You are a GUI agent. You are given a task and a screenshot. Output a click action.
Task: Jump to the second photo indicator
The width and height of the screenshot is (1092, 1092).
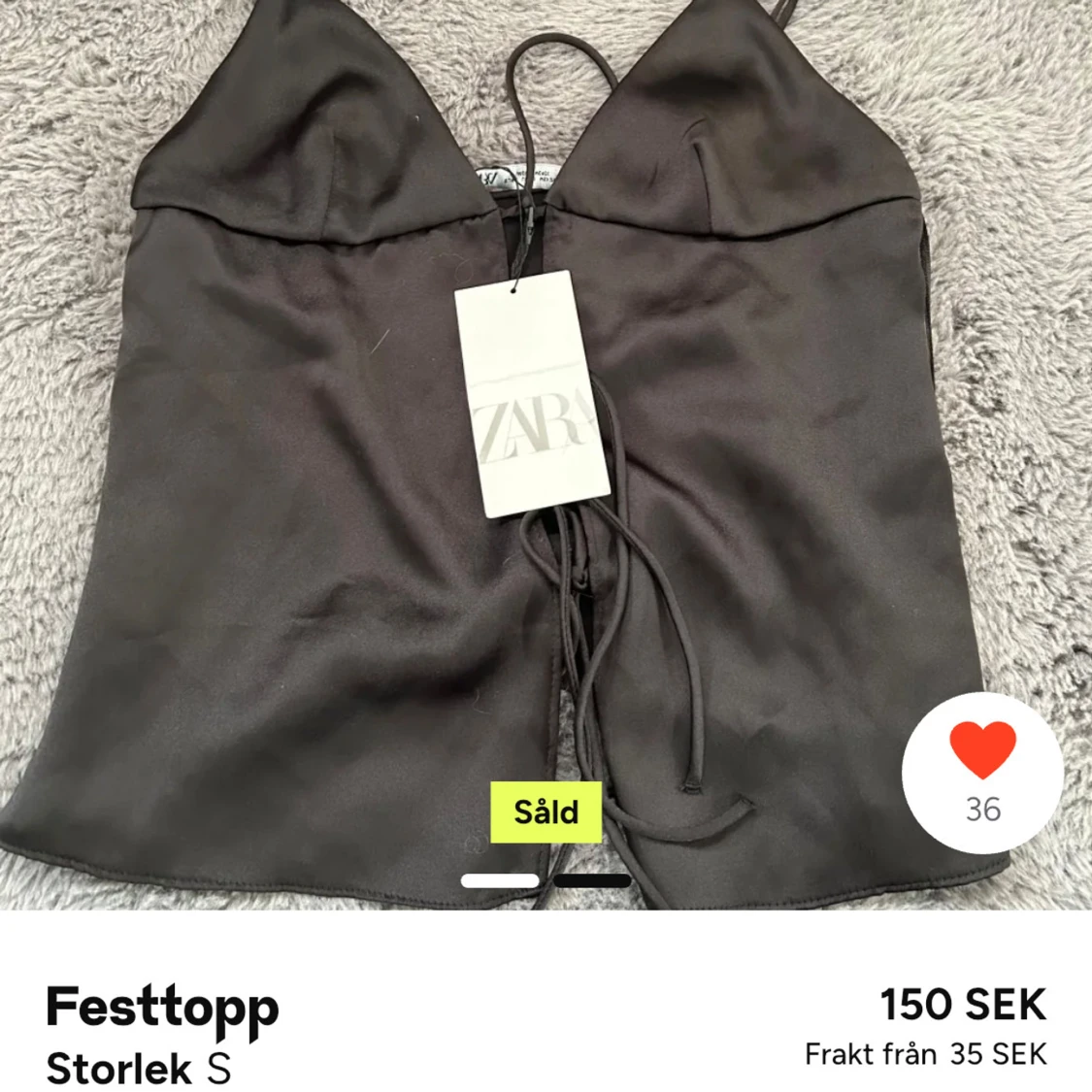[592, 880]
